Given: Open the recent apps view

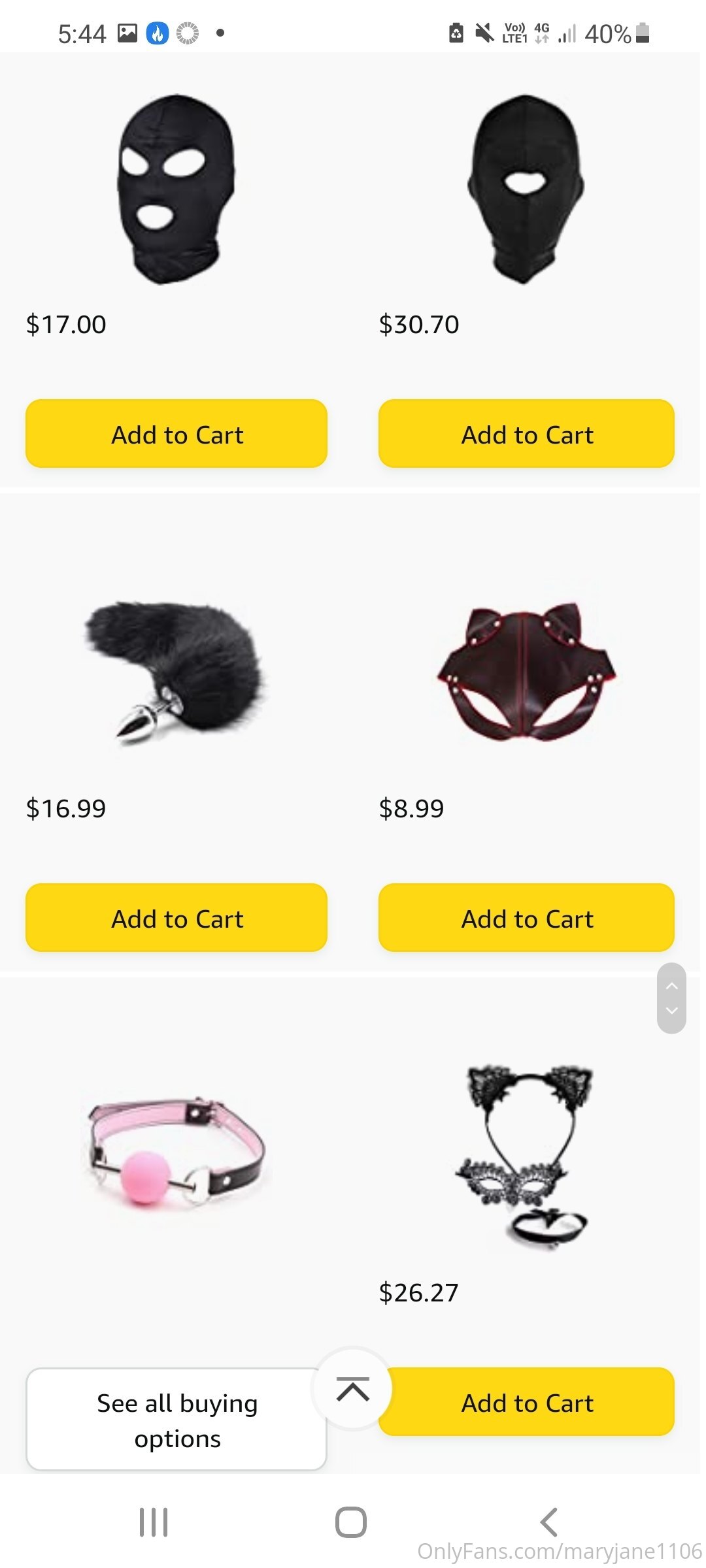Looking at the screenshot, I should (154, 1522).
